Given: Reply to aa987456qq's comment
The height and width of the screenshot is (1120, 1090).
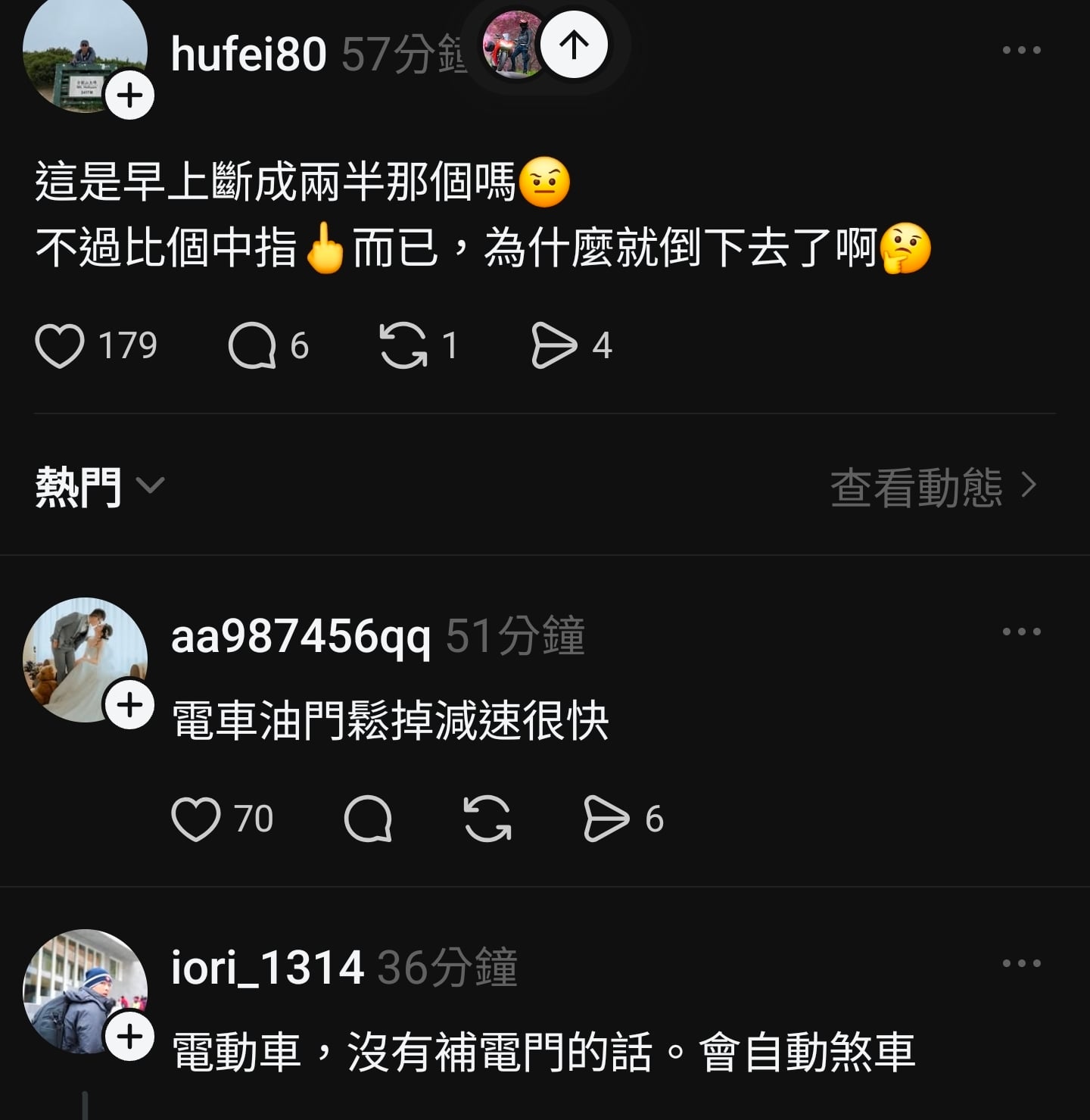Looking at the screenshot, I should click(x=368, y=819).
